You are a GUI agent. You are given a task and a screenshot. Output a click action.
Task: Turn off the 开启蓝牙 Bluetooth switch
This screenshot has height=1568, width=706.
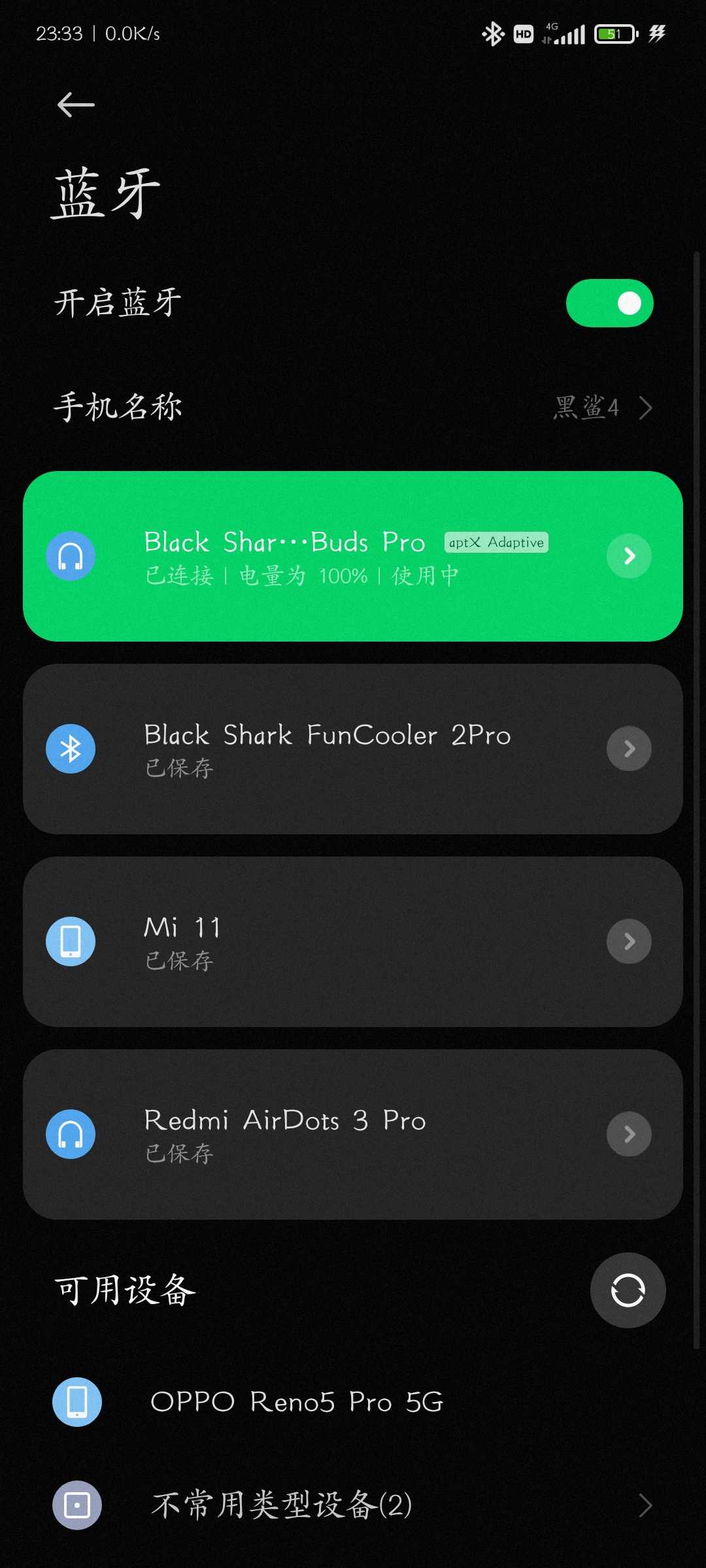pos(609,303)
